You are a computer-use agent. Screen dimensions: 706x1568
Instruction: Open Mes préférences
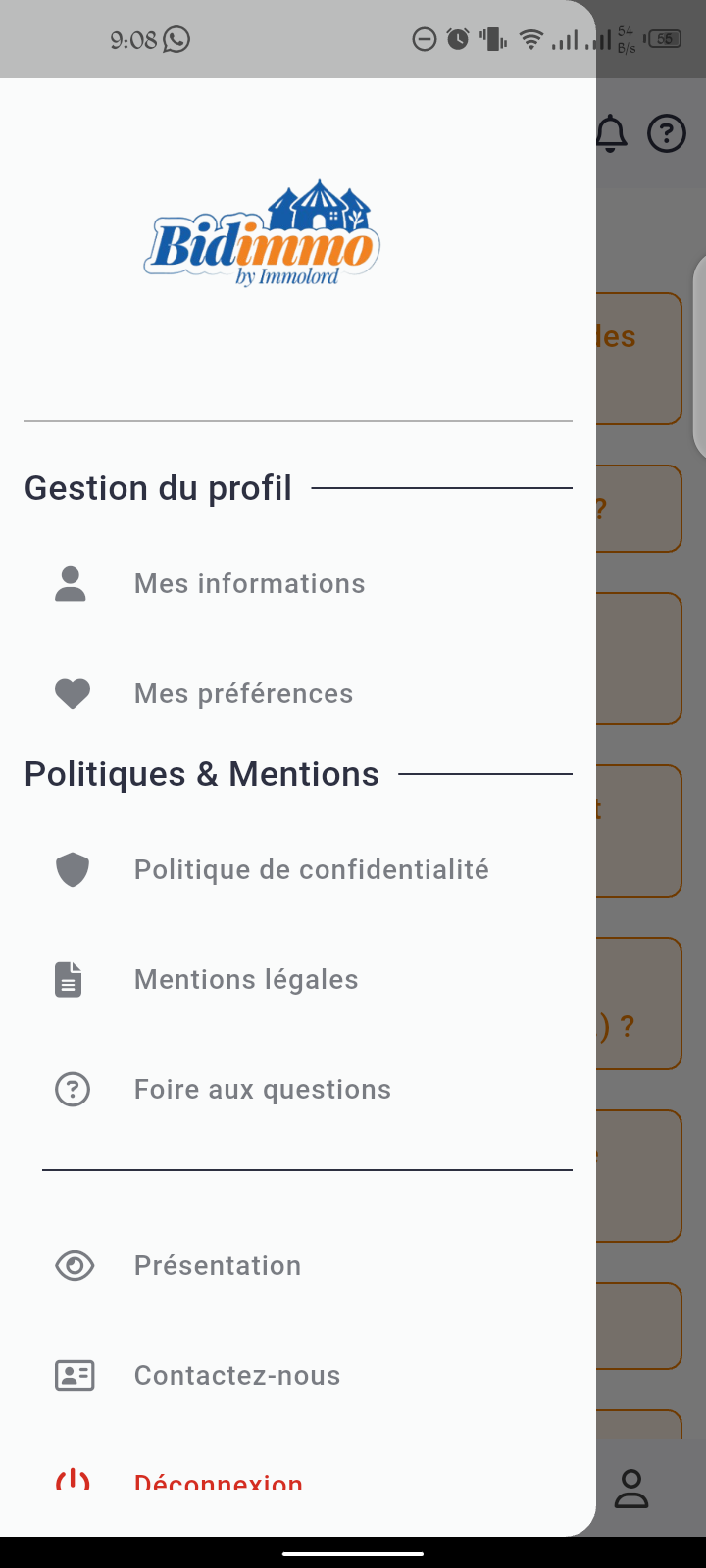coord(243,693)
